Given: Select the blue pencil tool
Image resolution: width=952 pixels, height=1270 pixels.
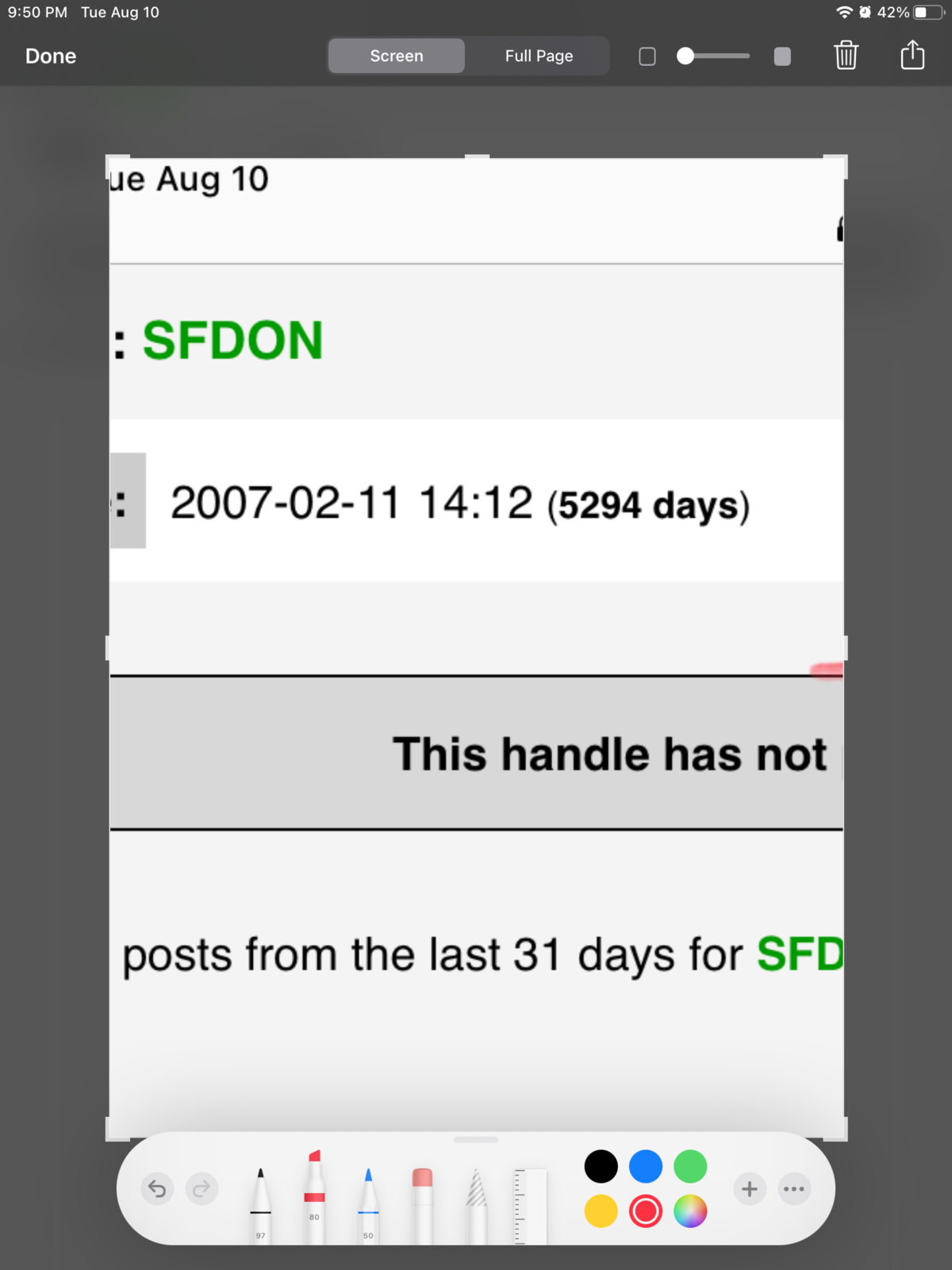Looking at the screenshot, I should click(x=368, y=1203).
